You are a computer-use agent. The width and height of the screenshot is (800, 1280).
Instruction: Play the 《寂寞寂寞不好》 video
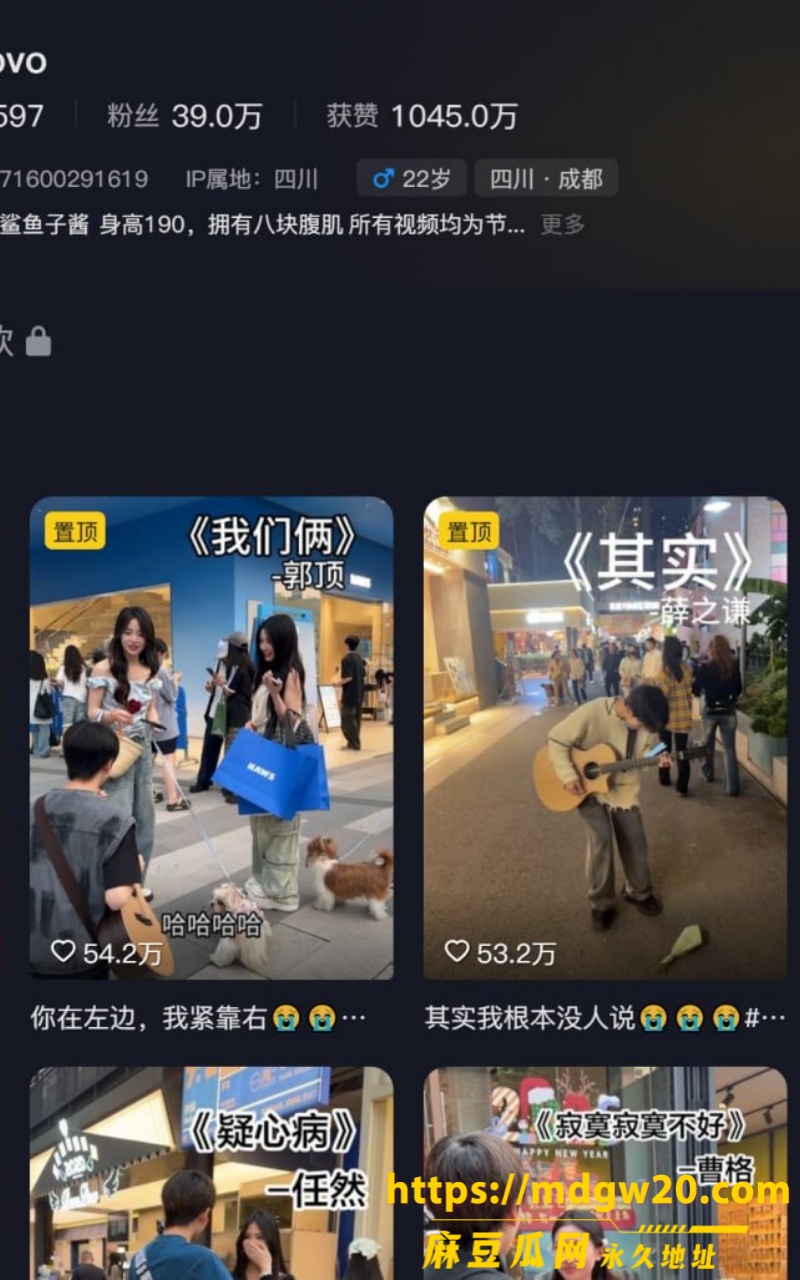tap(605, 1173)
